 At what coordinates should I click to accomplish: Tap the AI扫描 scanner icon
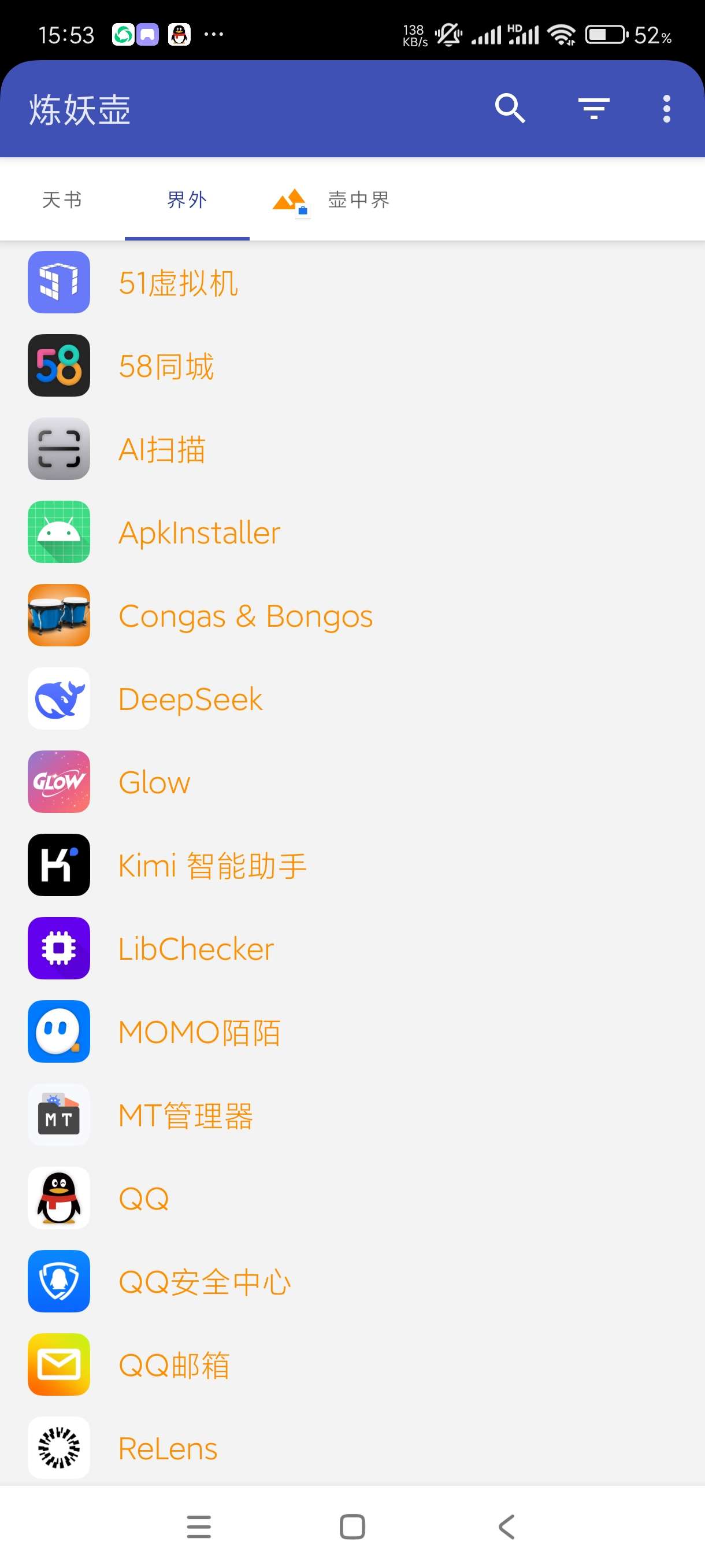(x=58, y=449)
